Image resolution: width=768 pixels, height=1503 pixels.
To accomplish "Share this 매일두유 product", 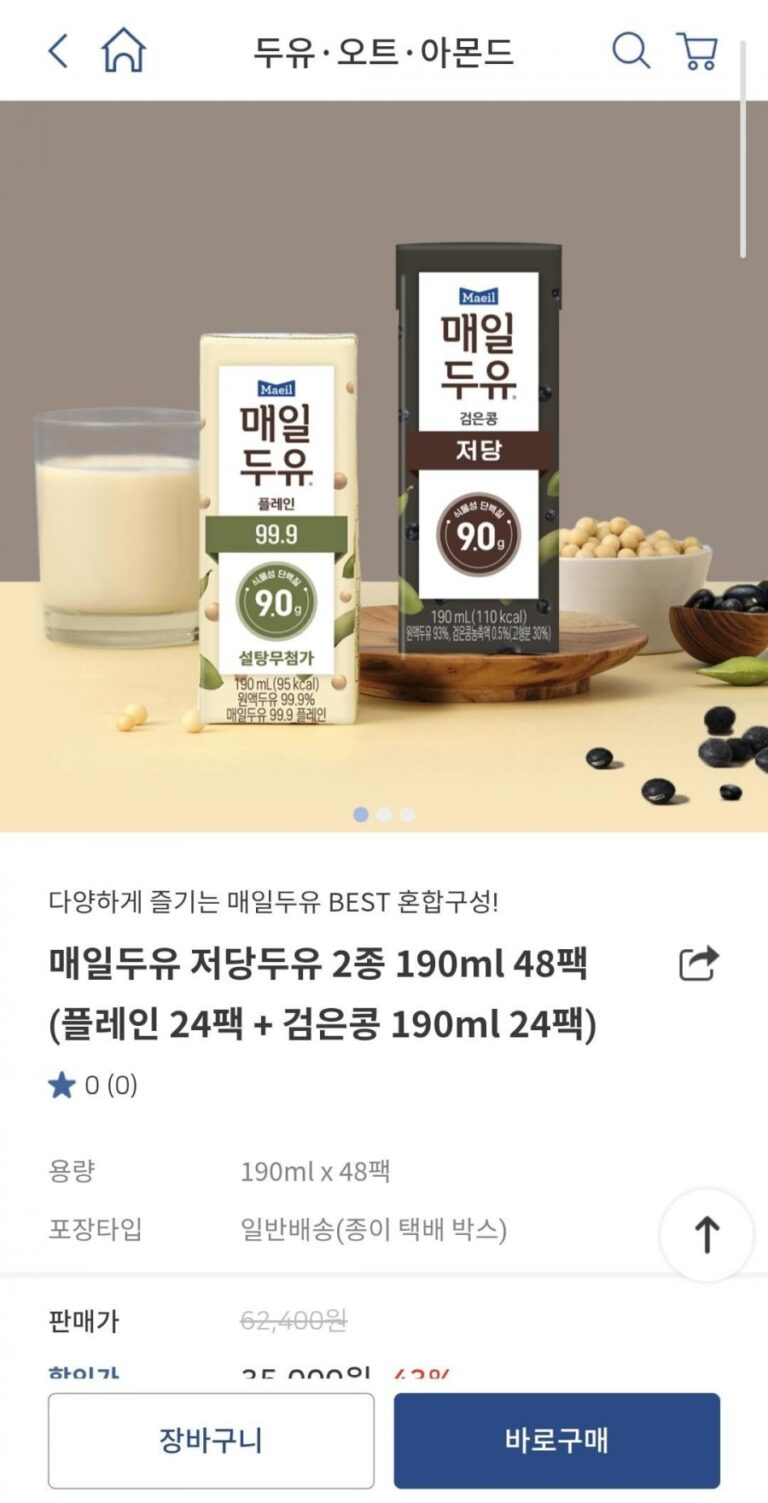I will pyautogui.click(x=698, y=964).
